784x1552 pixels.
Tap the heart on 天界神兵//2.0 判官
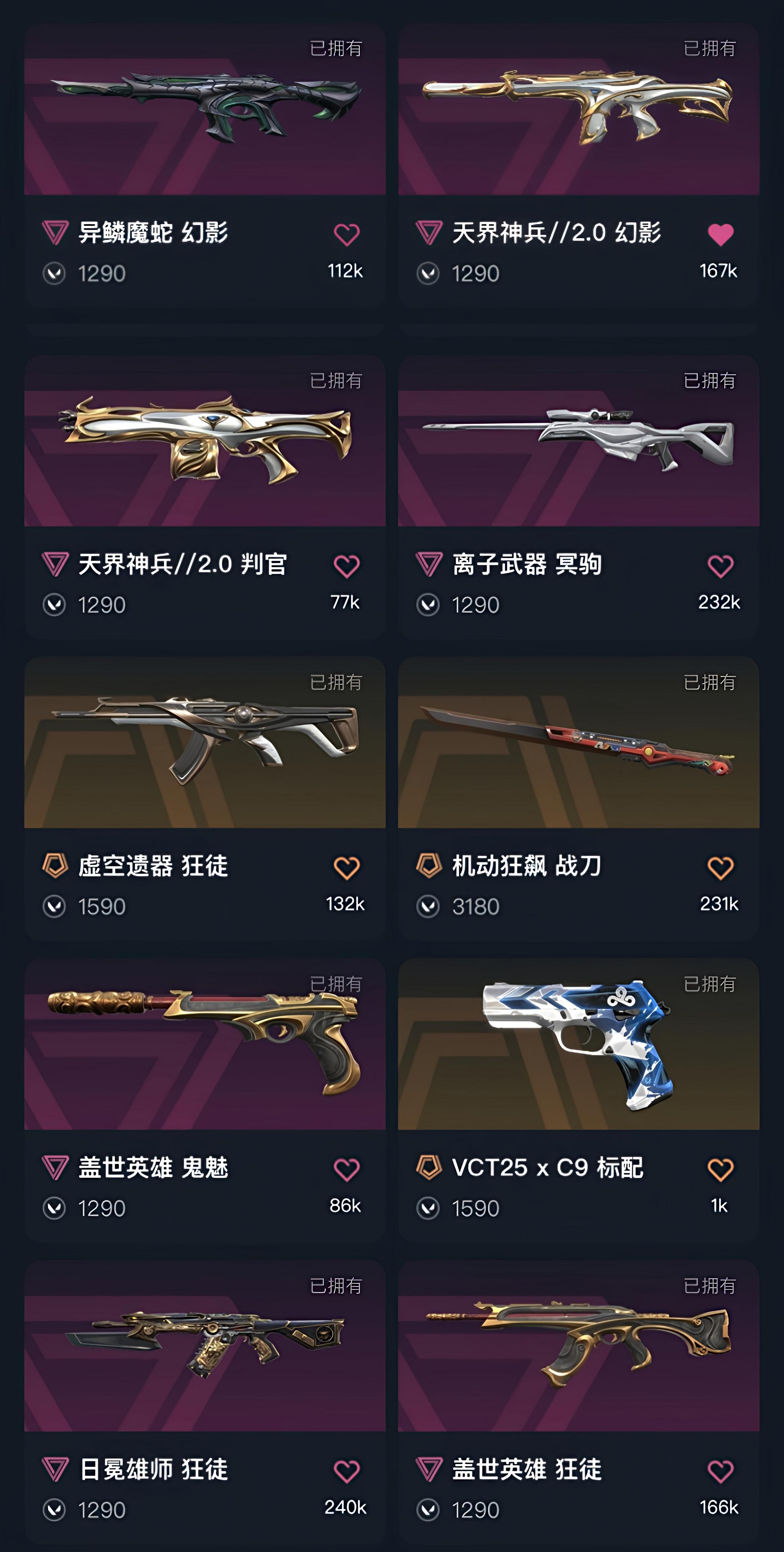coord(347,566)
